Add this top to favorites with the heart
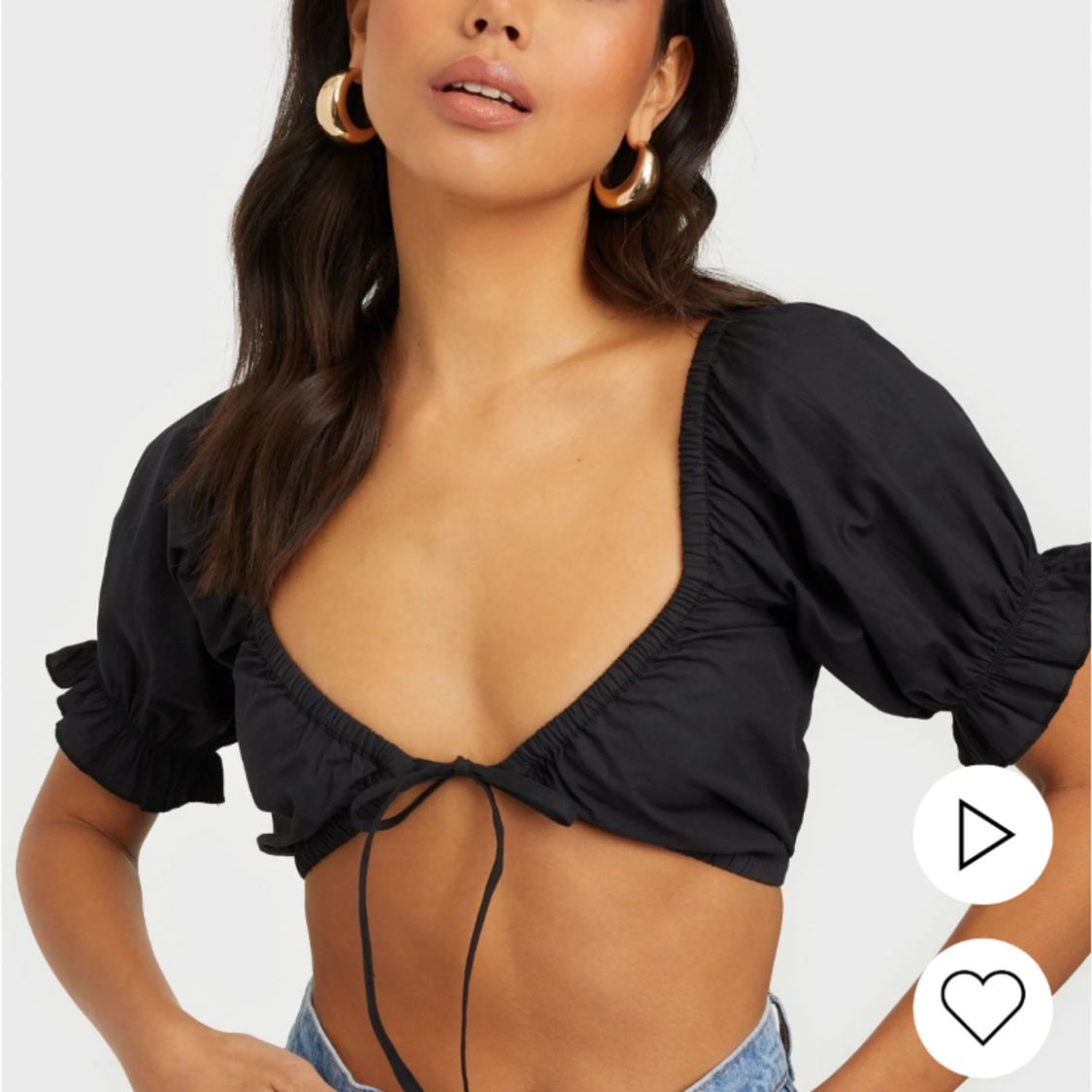The height and width of the screenshot is (1092, 1092). click(982, 1006)
